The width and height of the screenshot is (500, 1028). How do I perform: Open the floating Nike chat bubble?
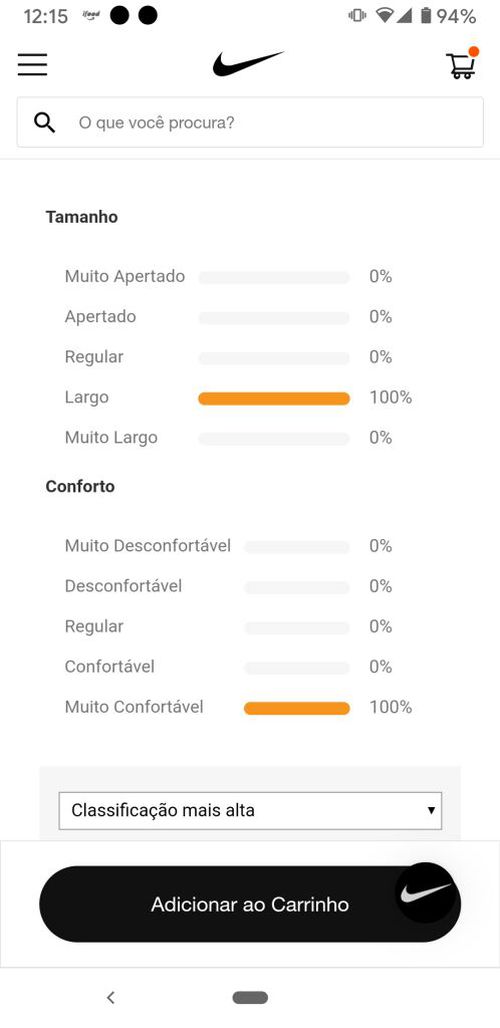point(426,893)
